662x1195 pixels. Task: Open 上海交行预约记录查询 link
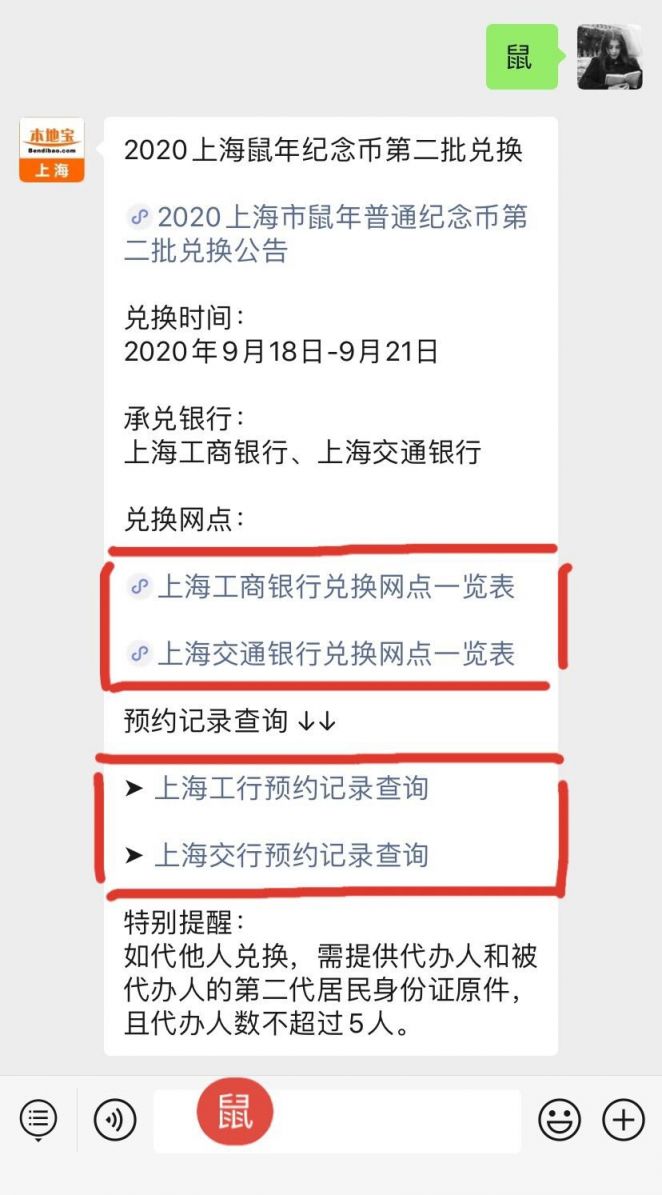click(291, 855)
